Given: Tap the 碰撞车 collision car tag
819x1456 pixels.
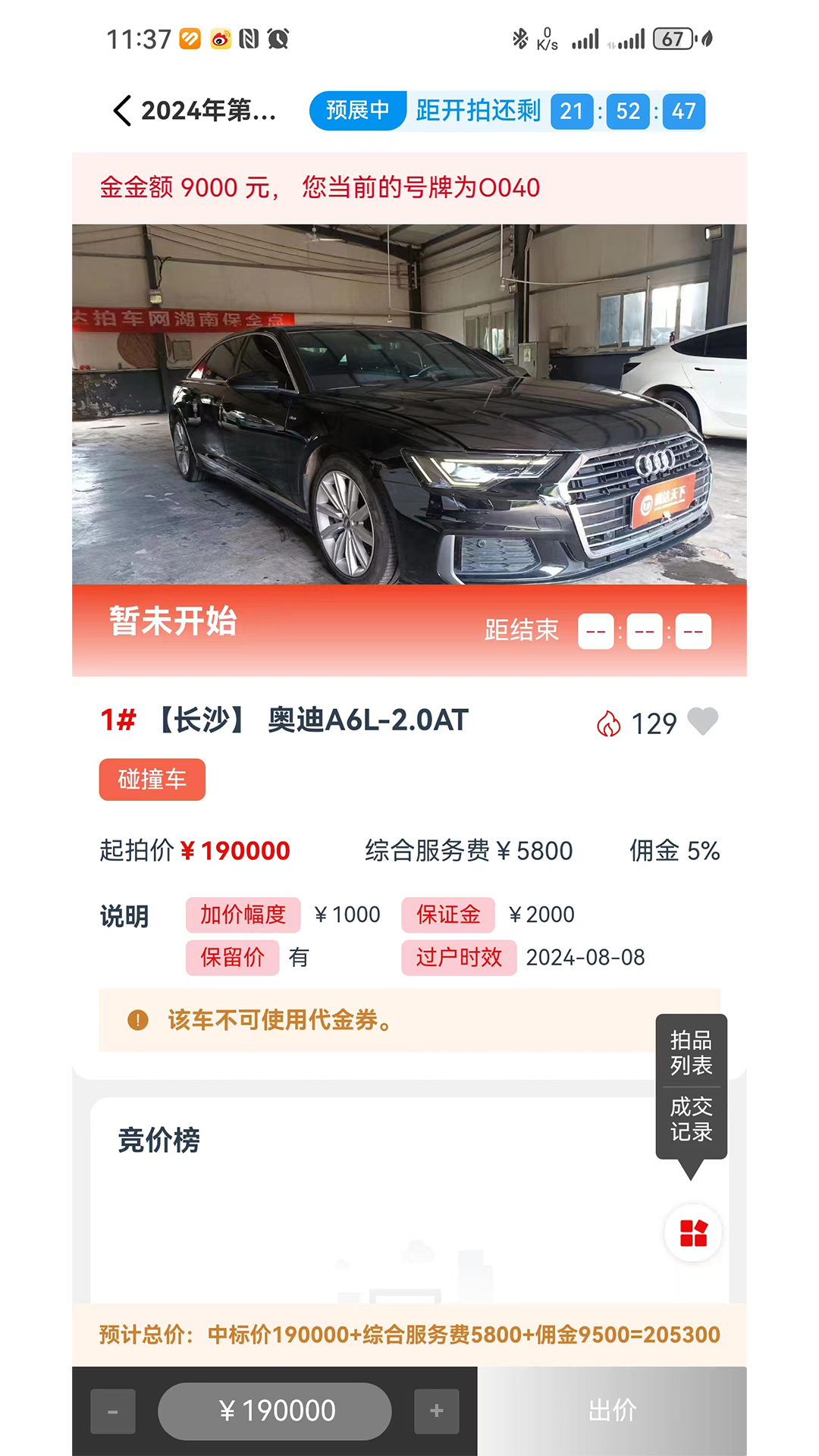Looking at the screenshot, I should pyautogui.click(x=152, y=780).
